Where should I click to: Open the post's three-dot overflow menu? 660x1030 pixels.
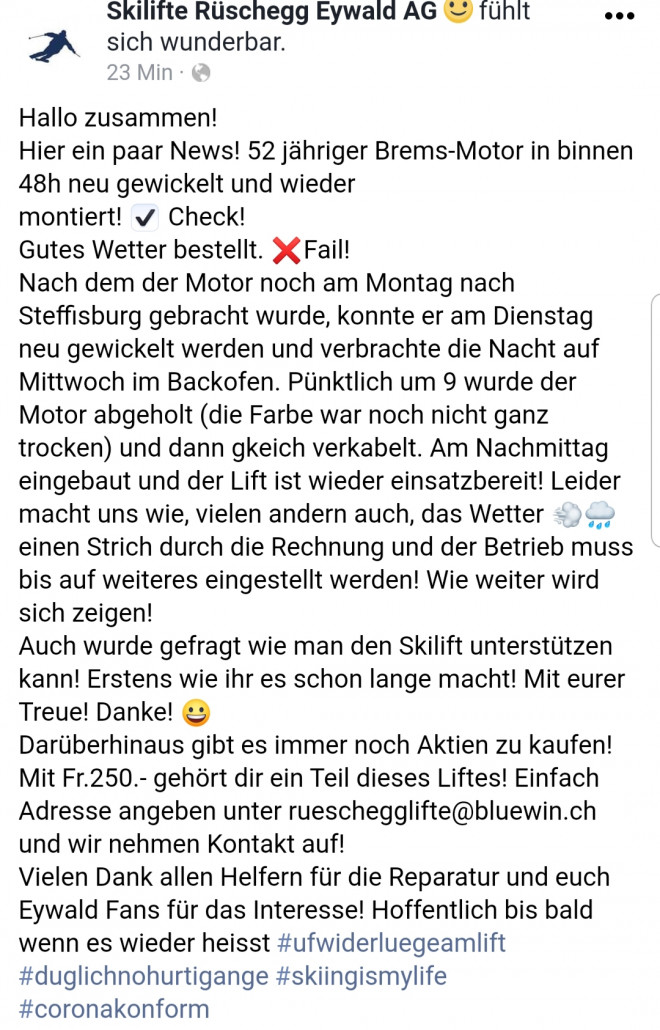click(620, 17)
